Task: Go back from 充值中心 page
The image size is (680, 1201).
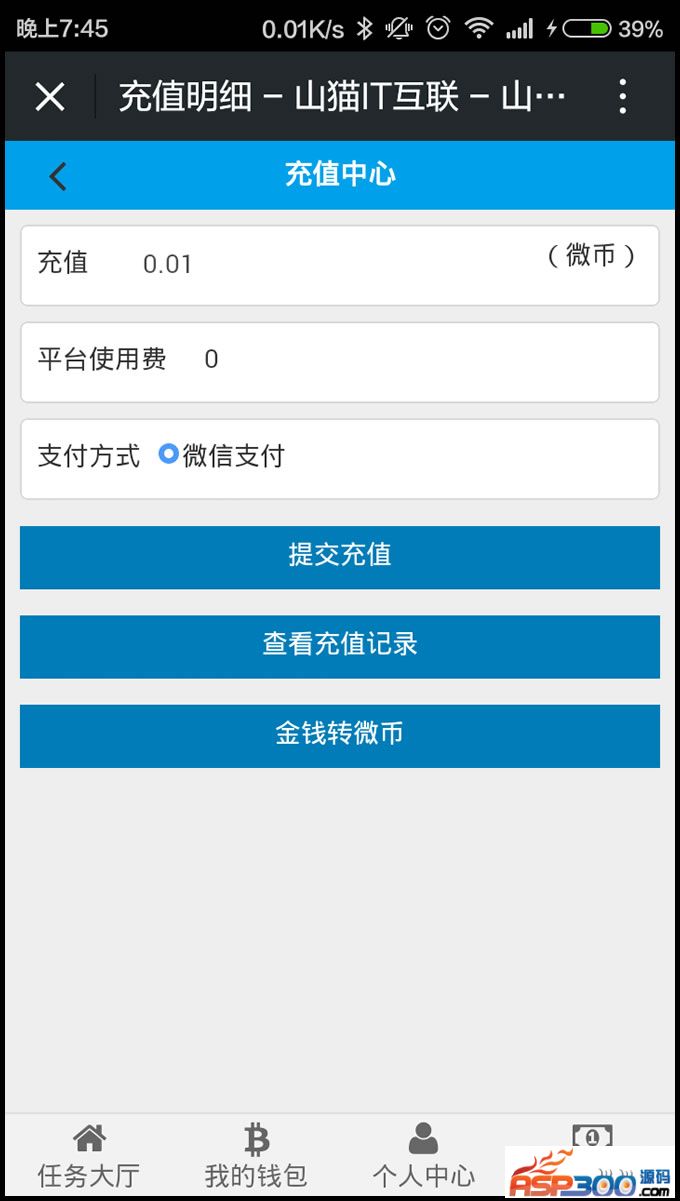Action: [58, 176]
